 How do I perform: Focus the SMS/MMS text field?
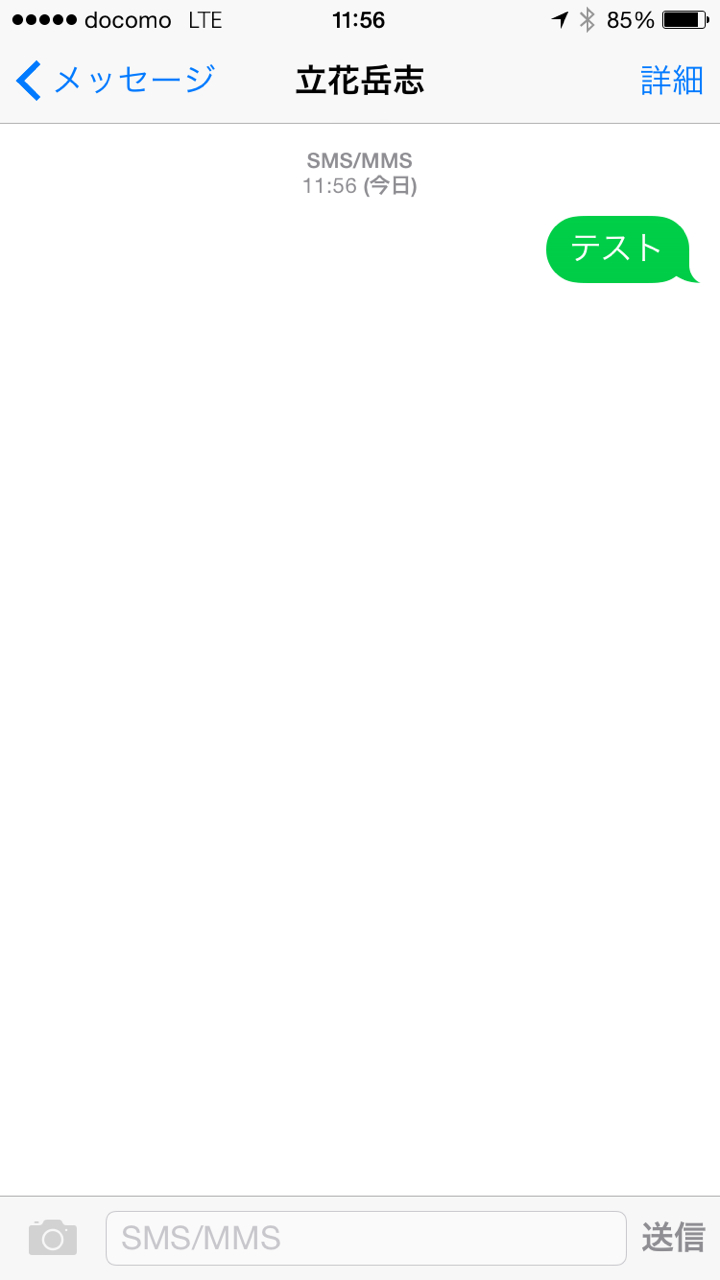click(365, 1238)
